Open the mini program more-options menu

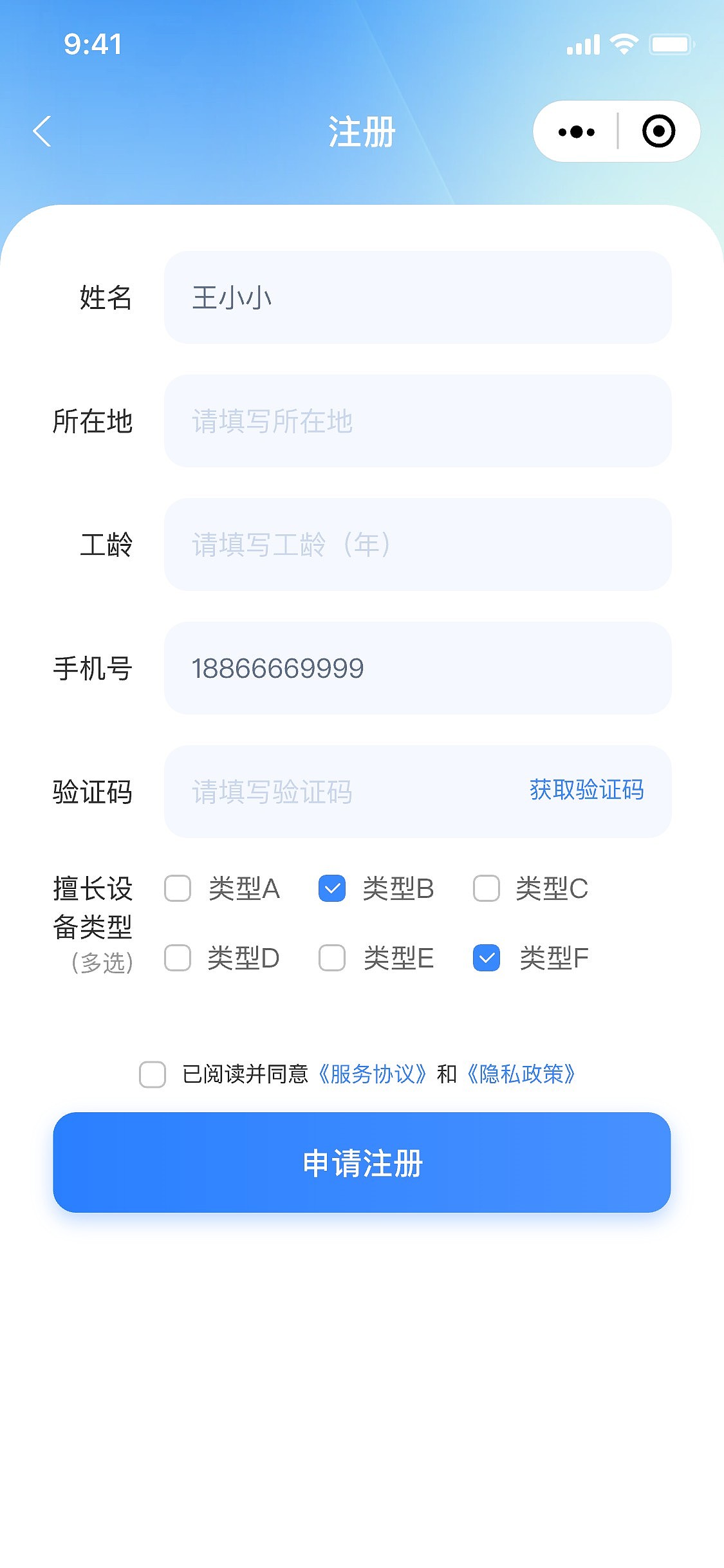pos(576,132)
